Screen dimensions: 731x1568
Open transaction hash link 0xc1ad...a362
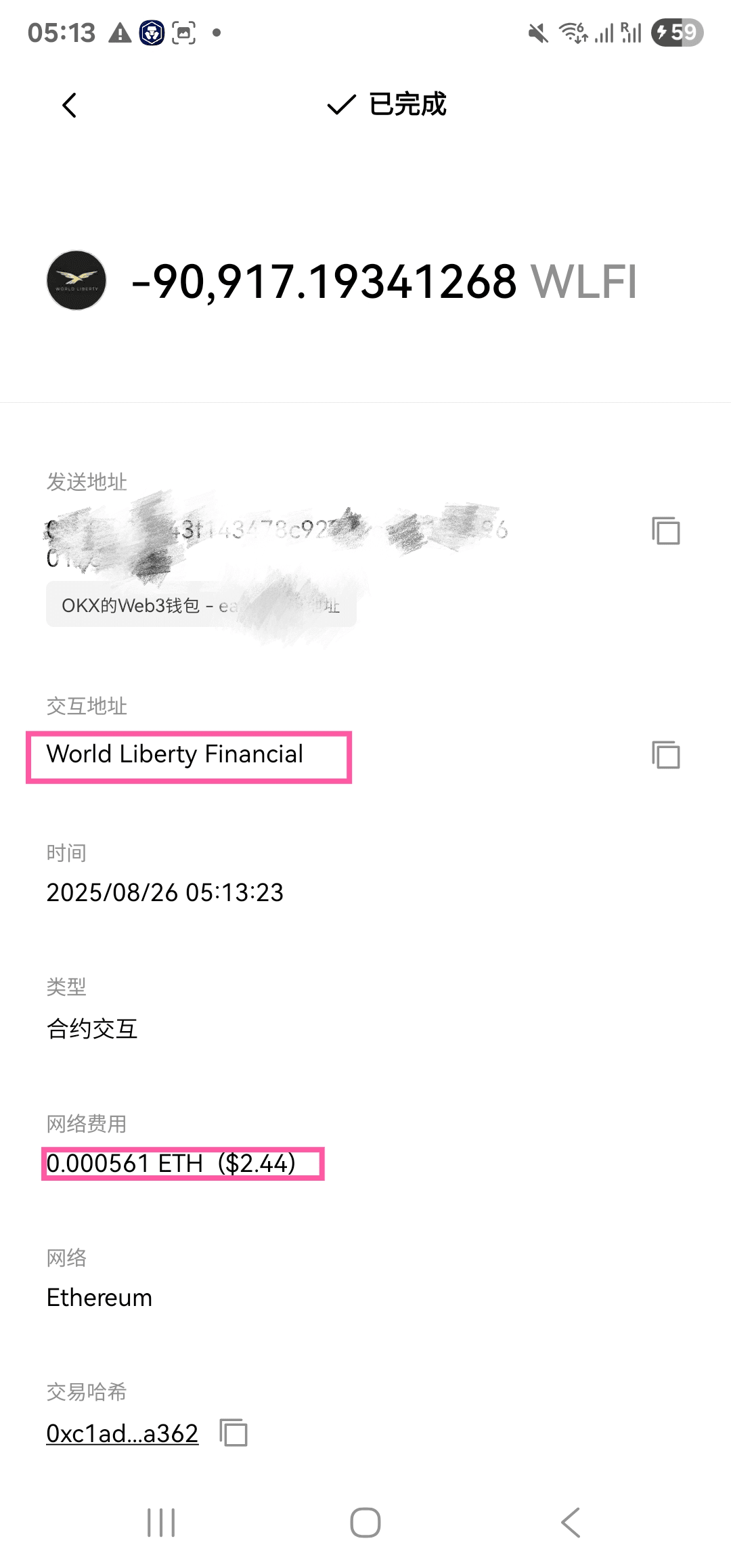tap(122, 1433)
